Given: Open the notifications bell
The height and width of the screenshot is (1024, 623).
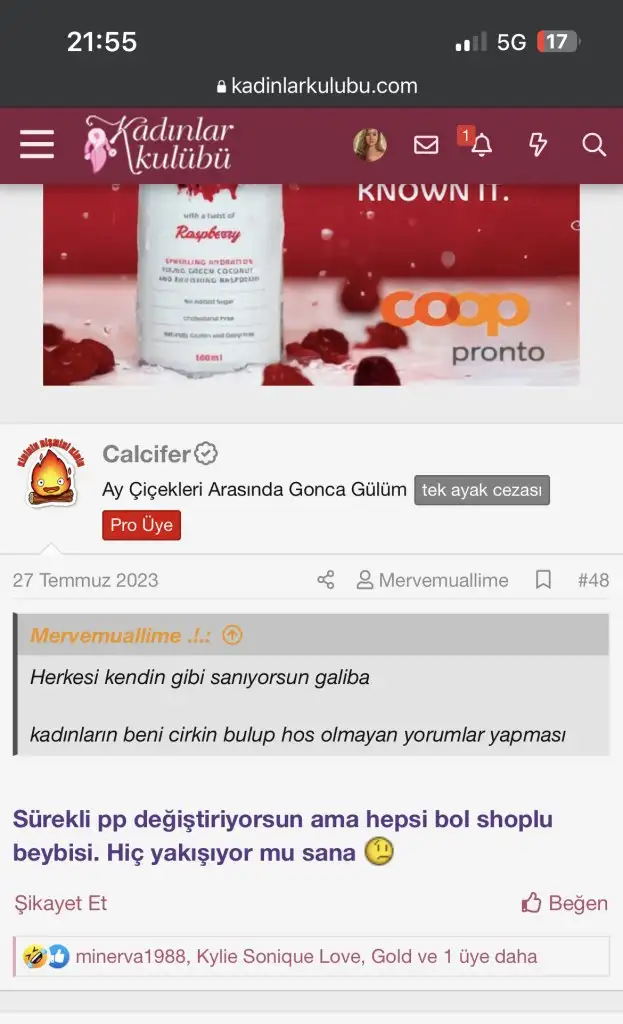Looking at the screenshot, I should pyautogui.click(x=481, y=146).
